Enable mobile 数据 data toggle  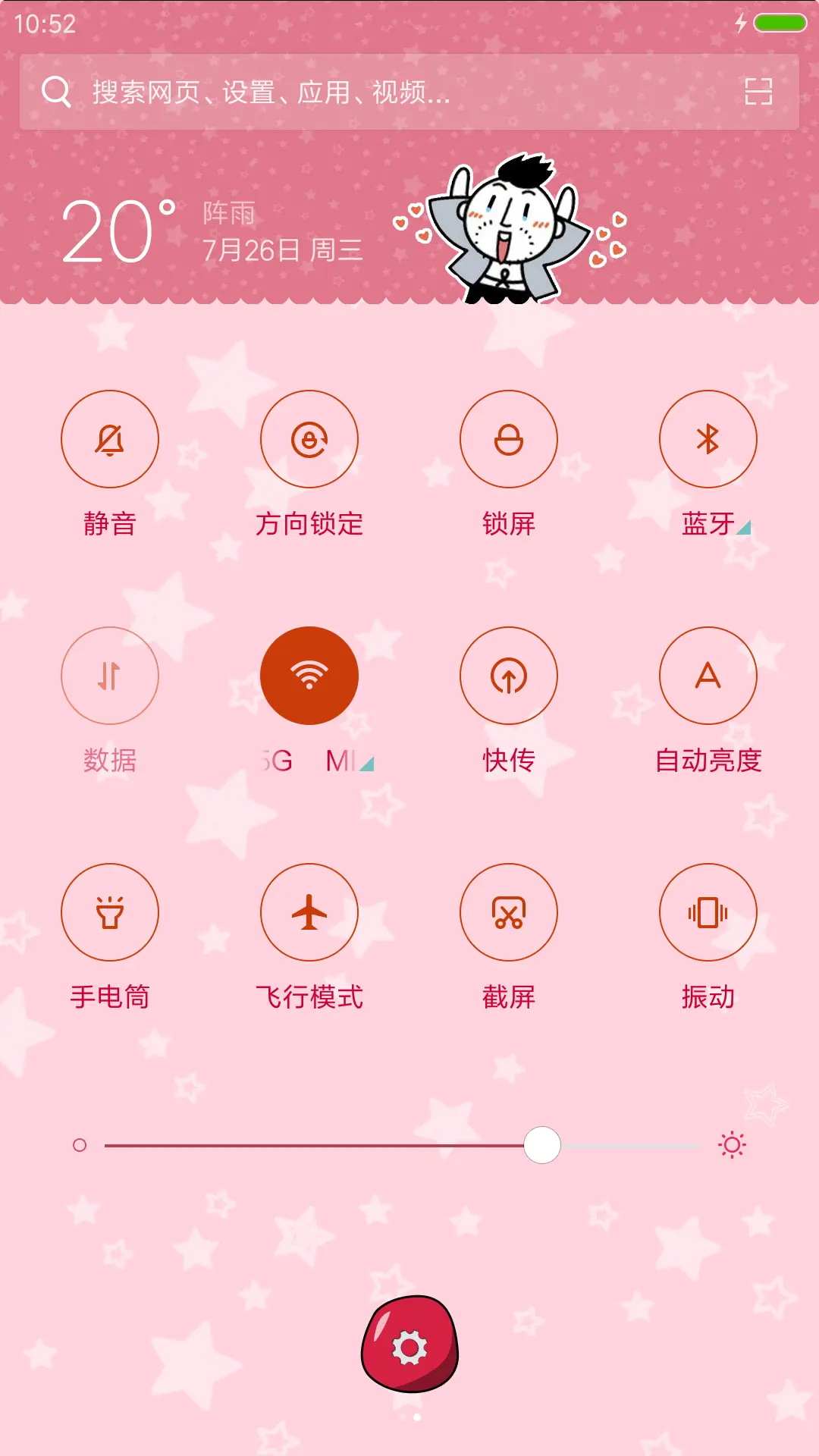[x=109, y=676]
